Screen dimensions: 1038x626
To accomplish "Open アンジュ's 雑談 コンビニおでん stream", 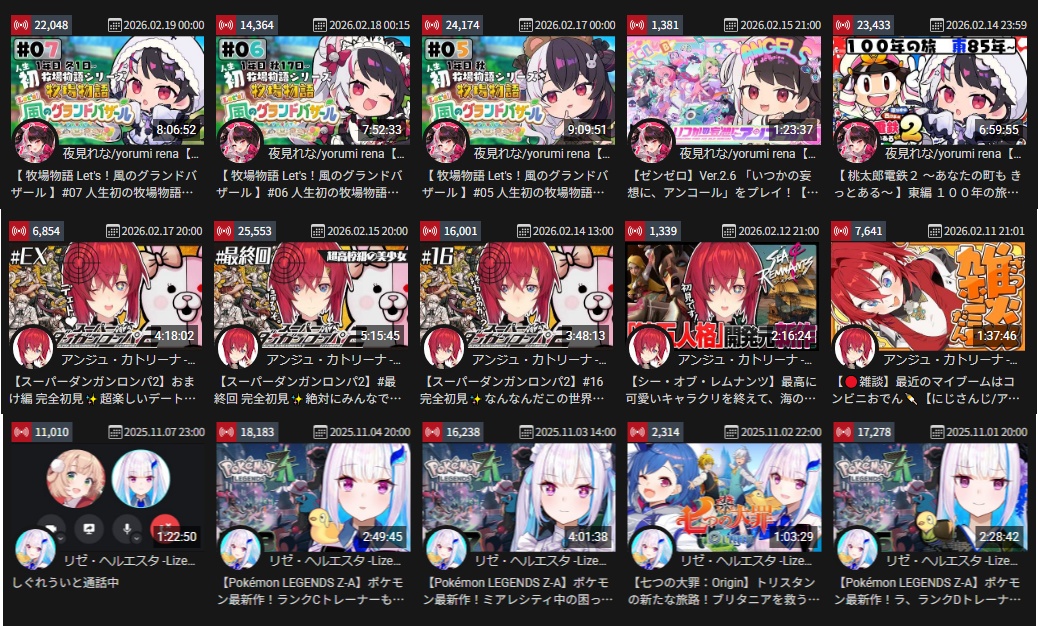I will (x=929, y=295).
